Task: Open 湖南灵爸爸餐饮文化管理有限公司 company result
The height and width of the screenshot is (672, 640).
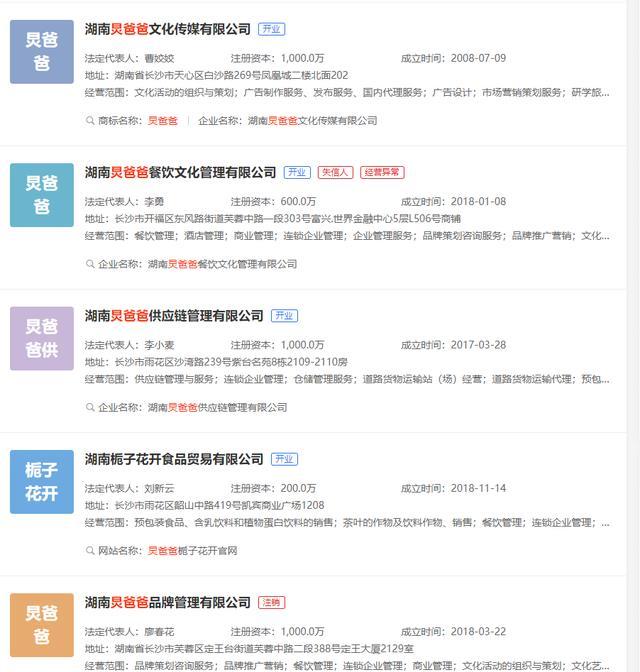Action: click(180, 173)
